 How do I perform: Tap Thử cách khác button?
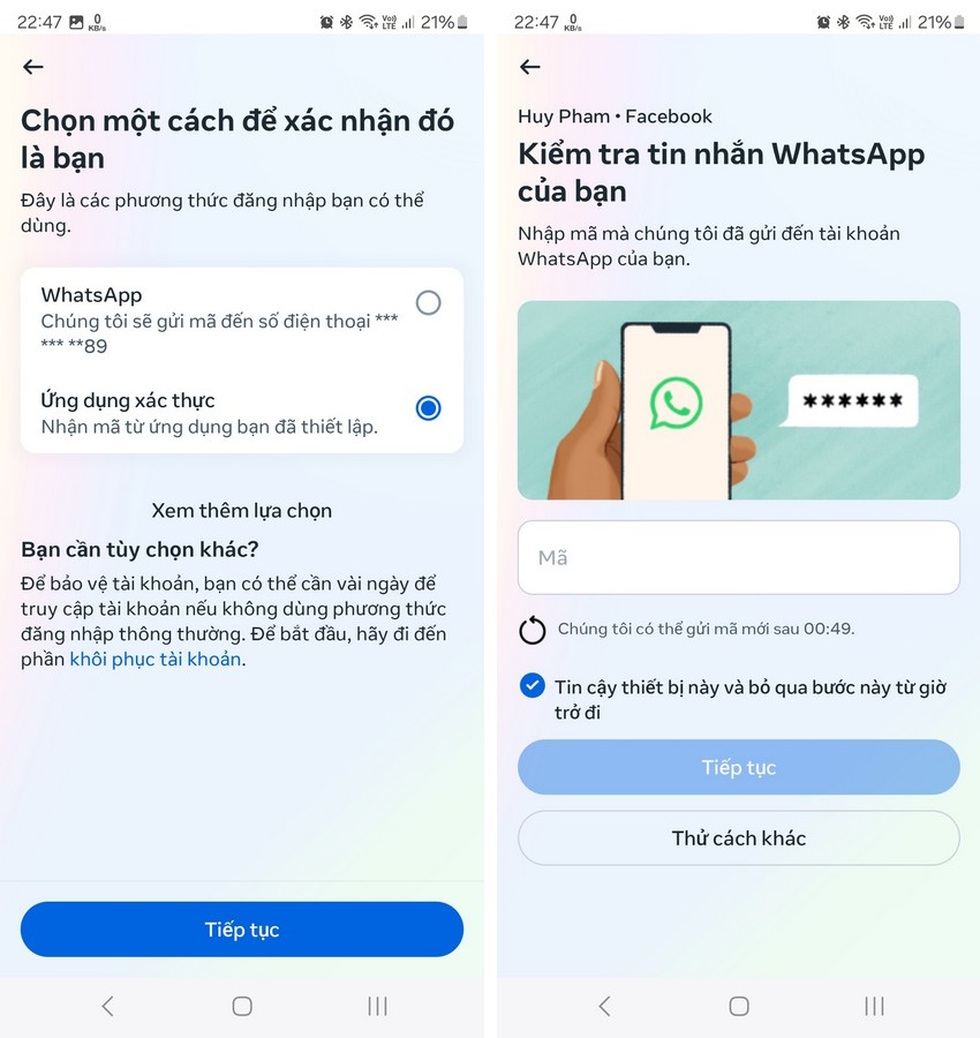tap(738, 838)
